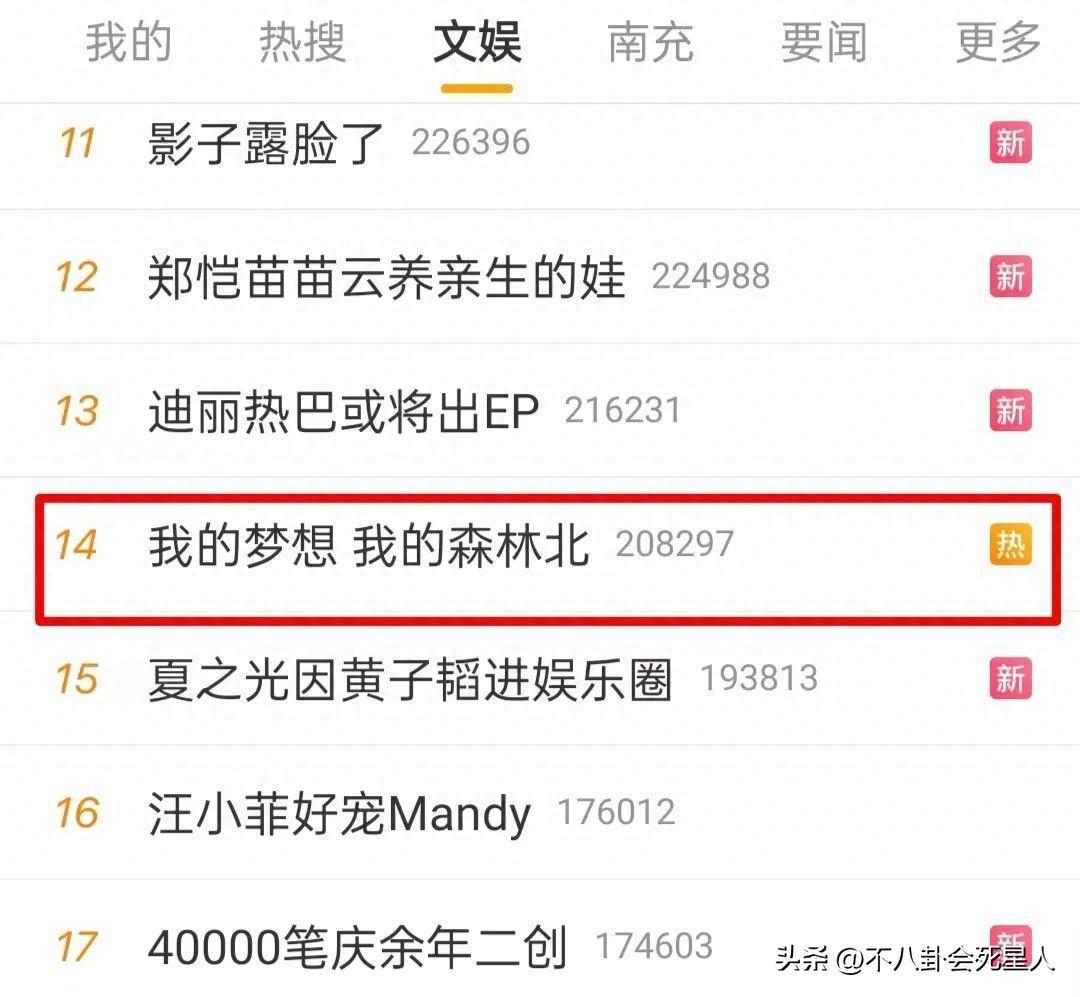Open topic 夏之光因黄子韬进娱乐圈

(409, 680)
